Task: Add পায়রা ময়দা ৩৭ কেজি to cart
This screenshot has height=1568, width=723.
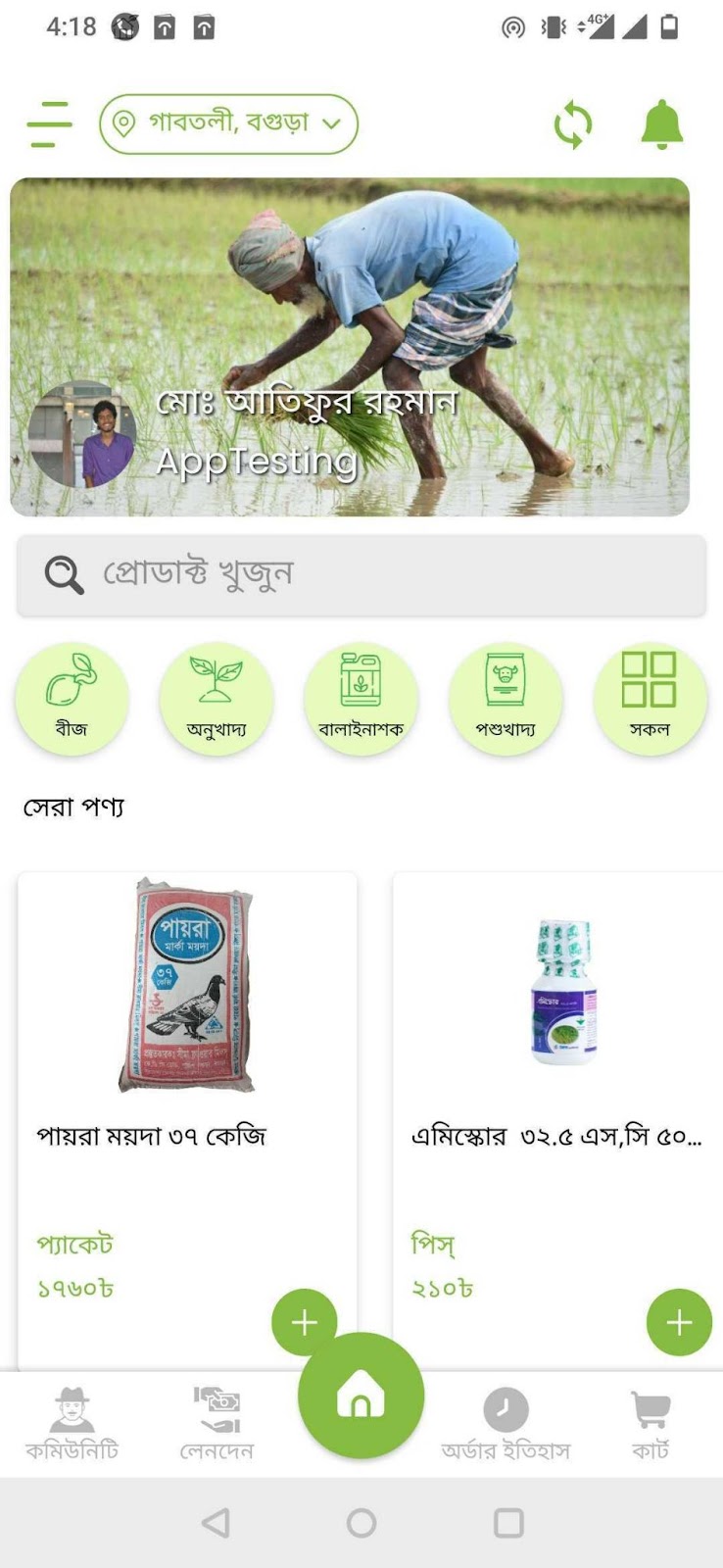Action: click(x=304, y=1322)
